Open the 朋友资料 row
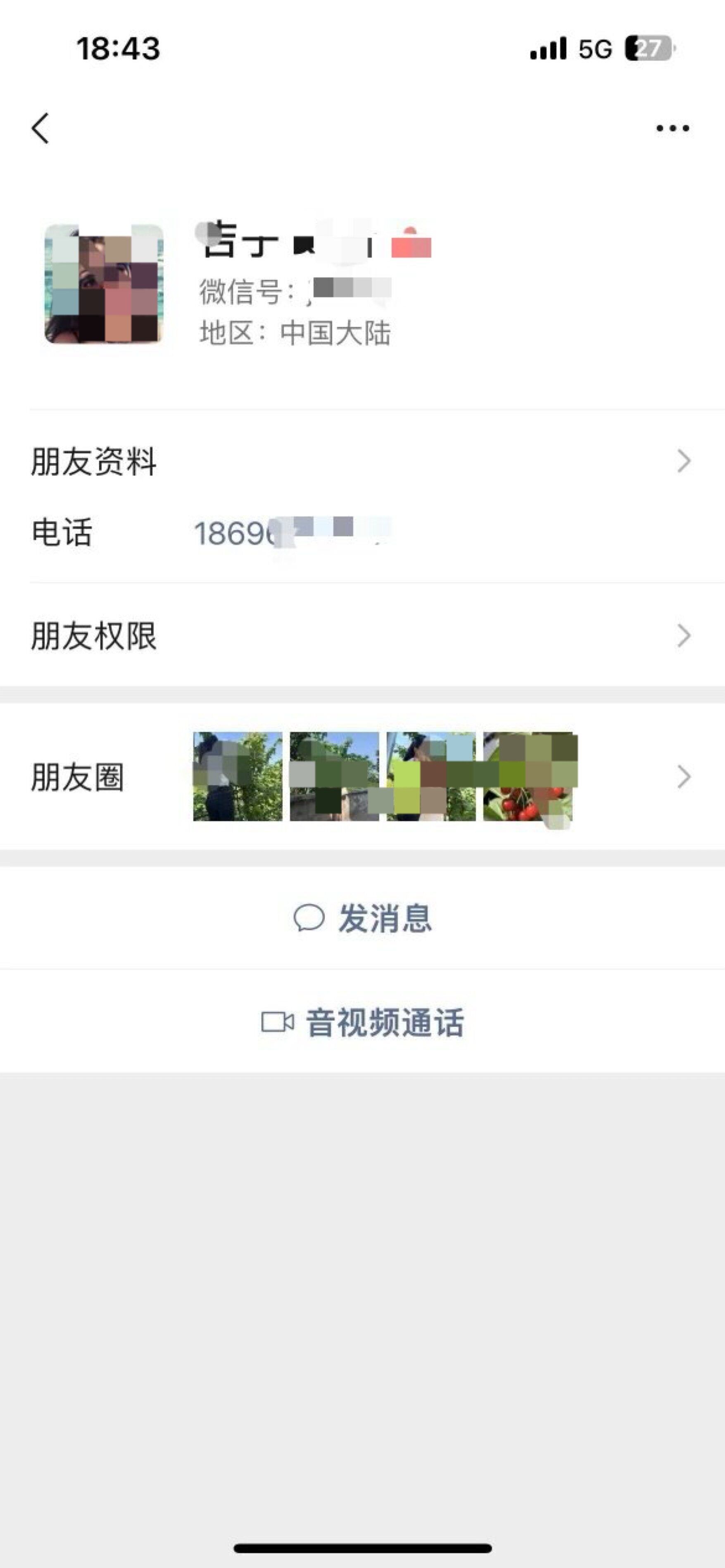Screen dimensions: 725x1568 point(362,462)
